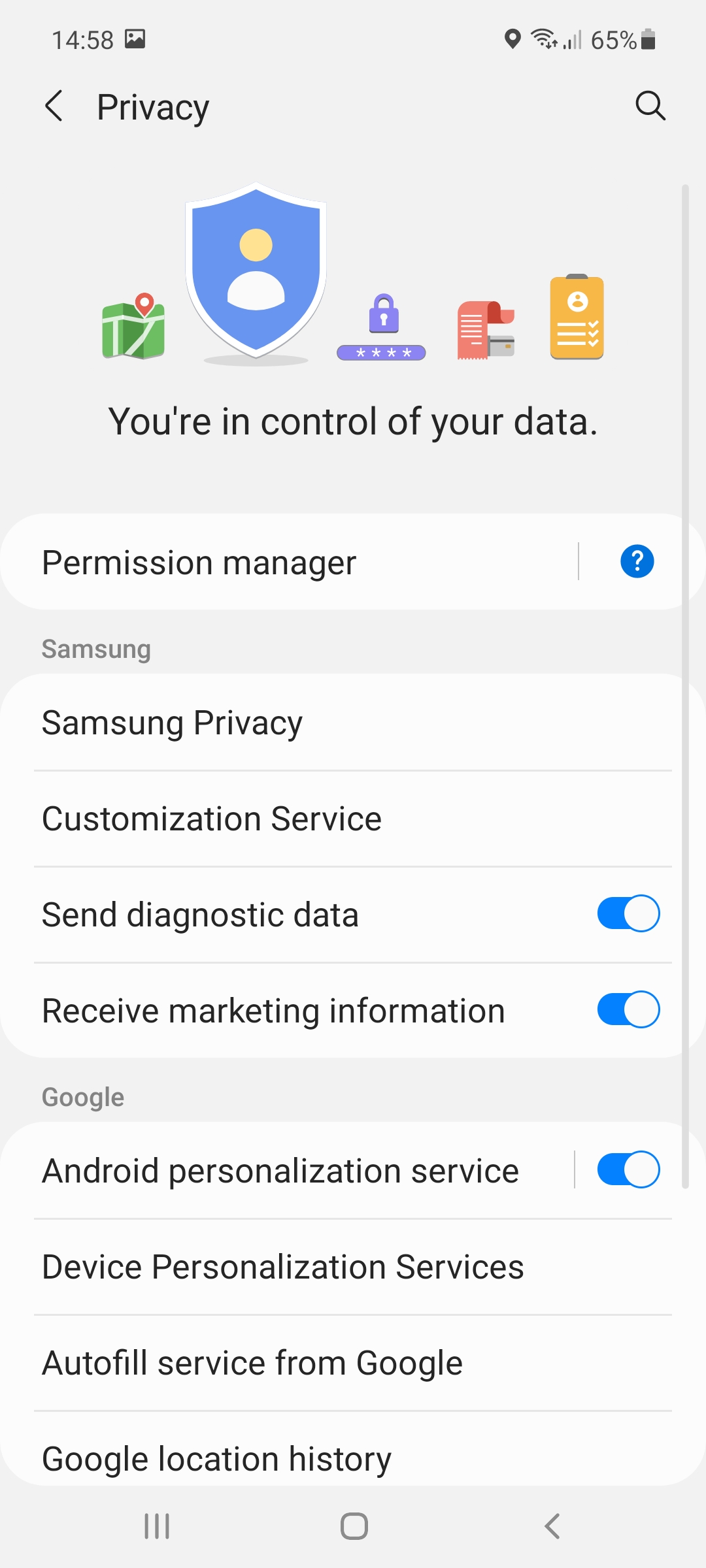Screen dimensions: 706x1568
Task: Open Android personalization service settings
Action: (286, 1171)
